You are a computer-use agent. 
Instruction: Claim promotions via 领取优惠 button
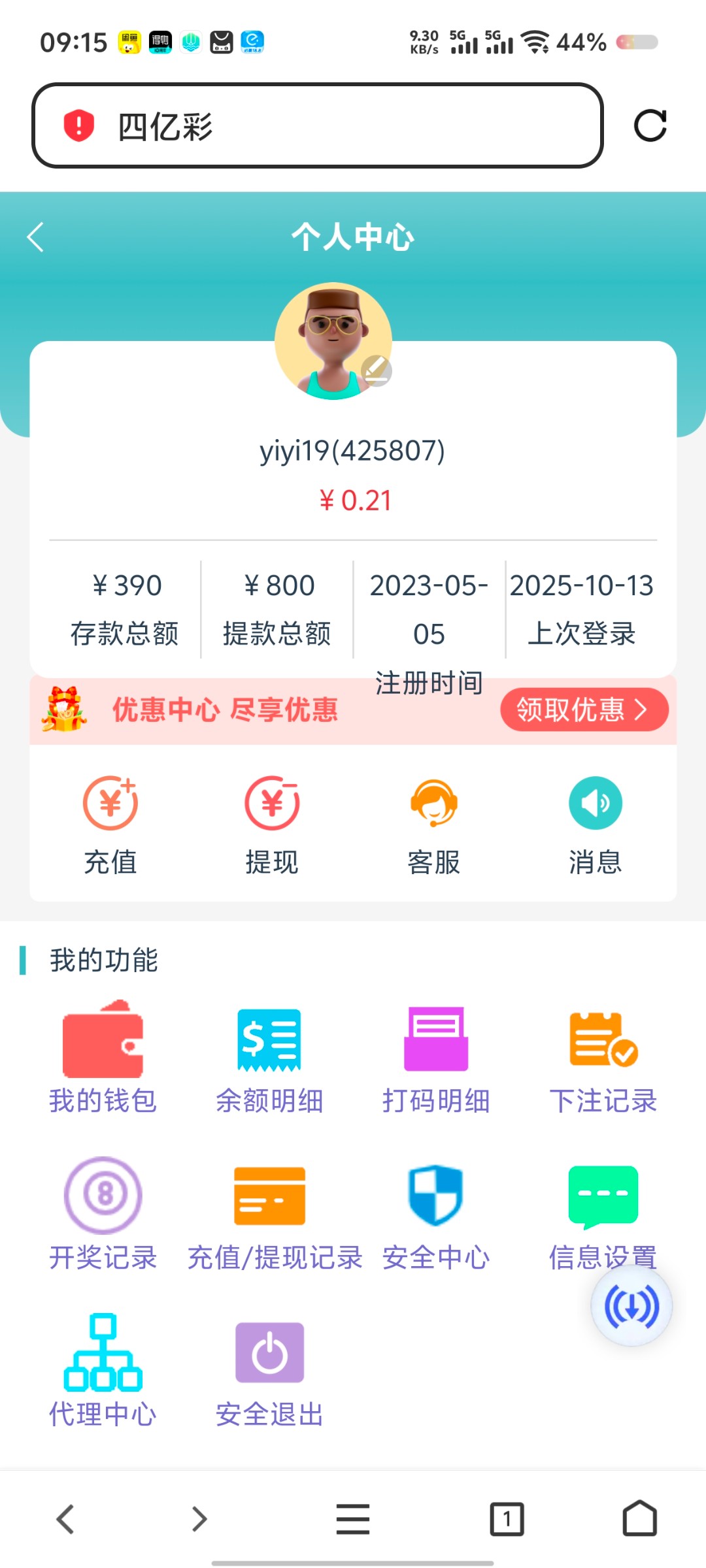coord(584,710)
